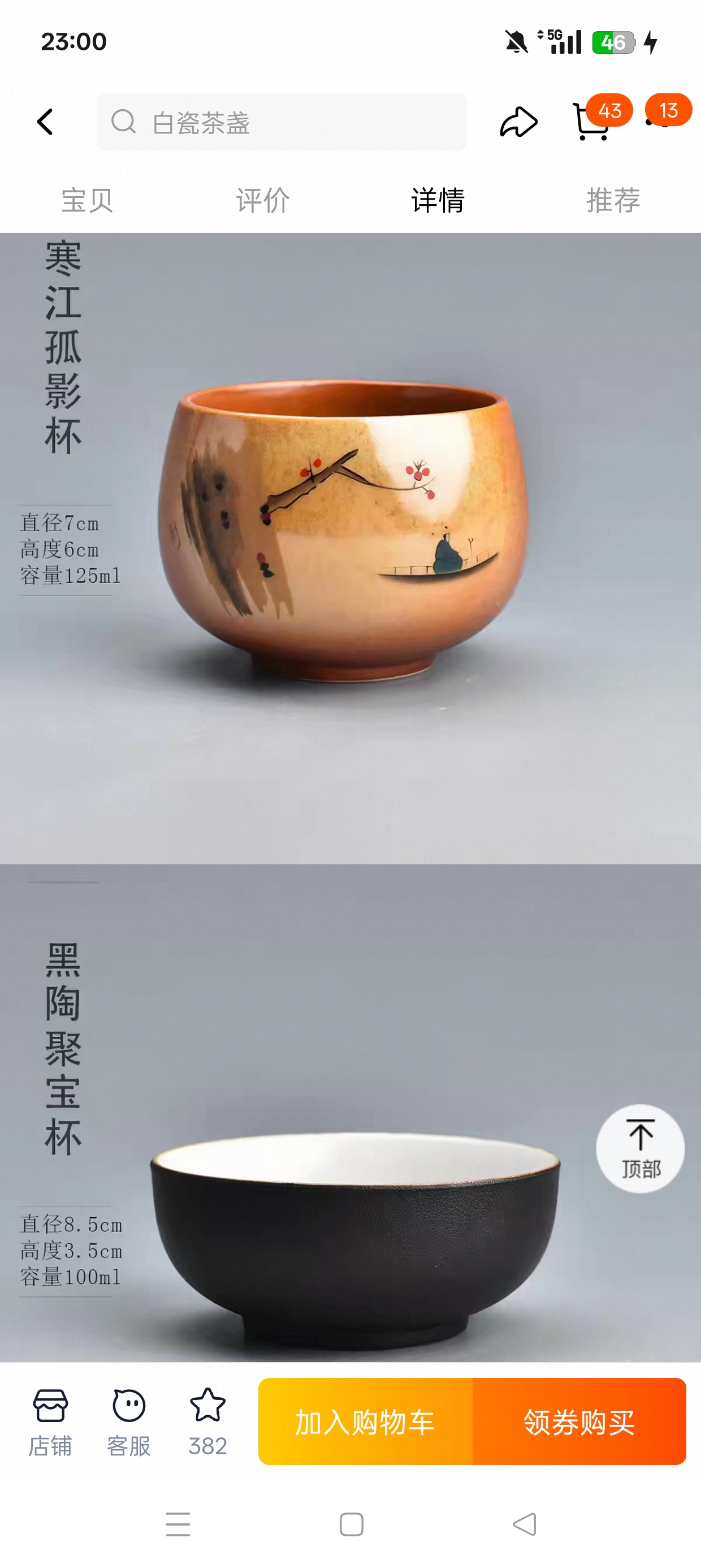This screenshot has width=701, height=1568.
Task: Tap 加入购物车 to add to cart
Action: tap(365, 1421)
